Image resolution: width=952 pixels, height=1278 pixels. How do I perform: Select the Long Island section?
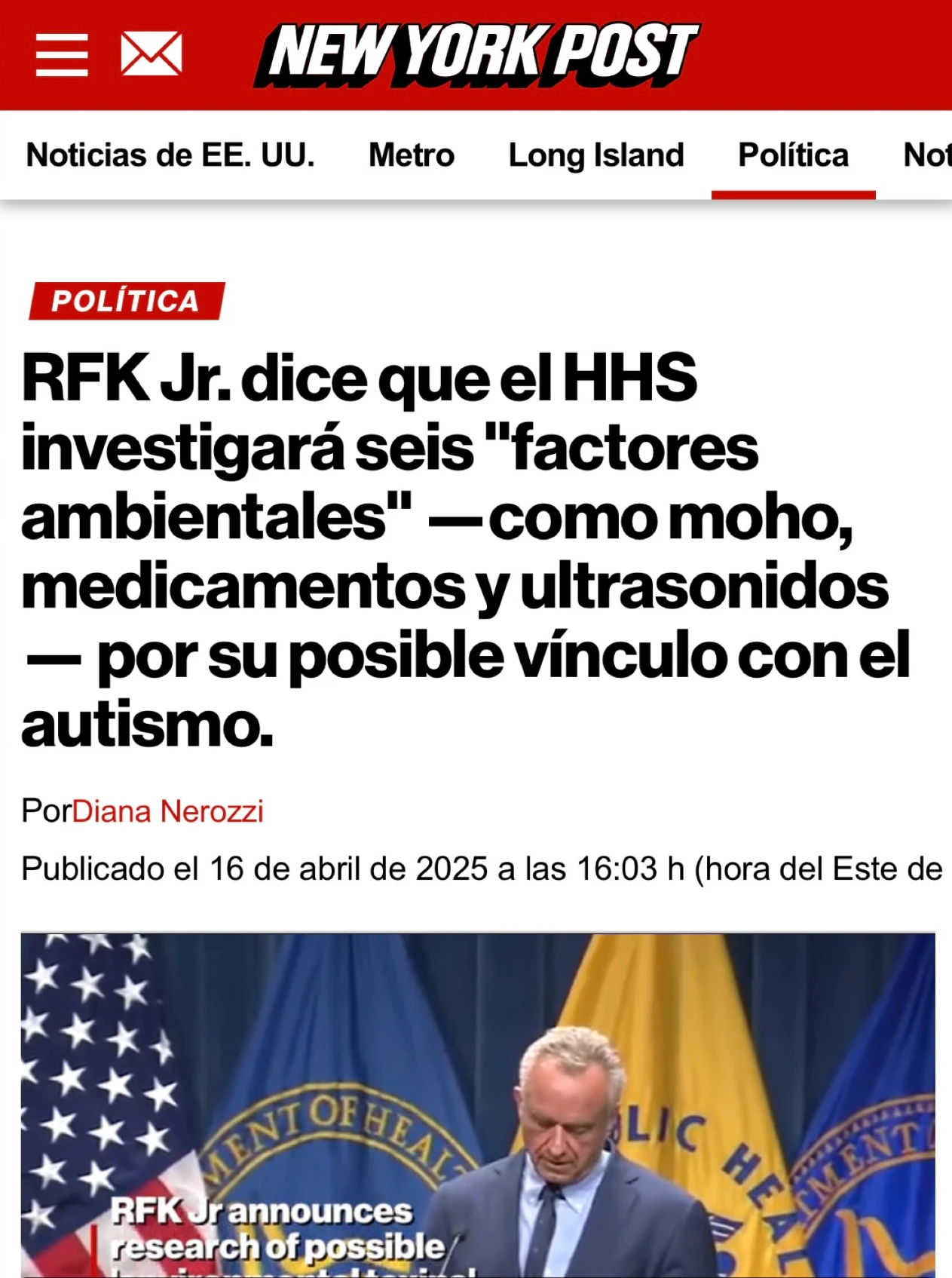pos(596,155)
